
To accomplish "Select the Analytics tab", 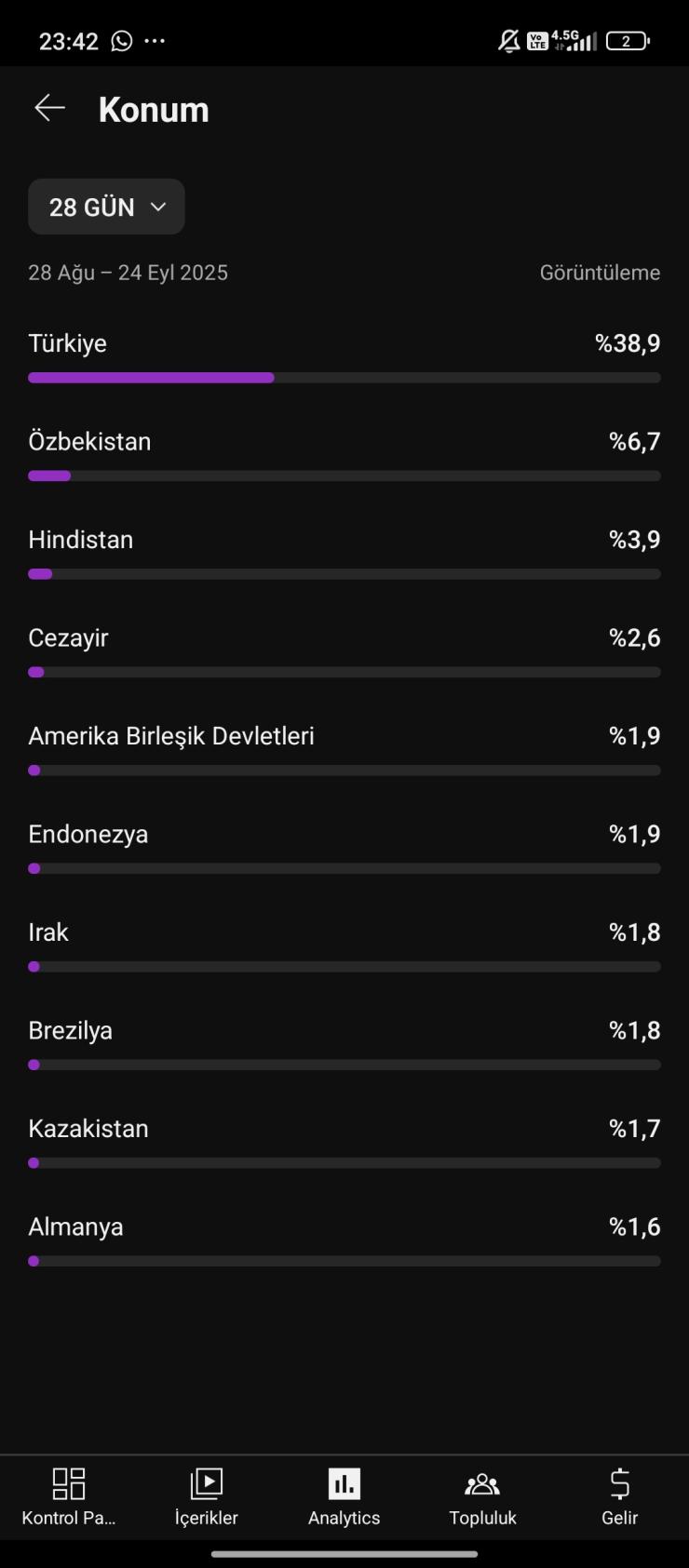I will click(x=344, y=1497).
